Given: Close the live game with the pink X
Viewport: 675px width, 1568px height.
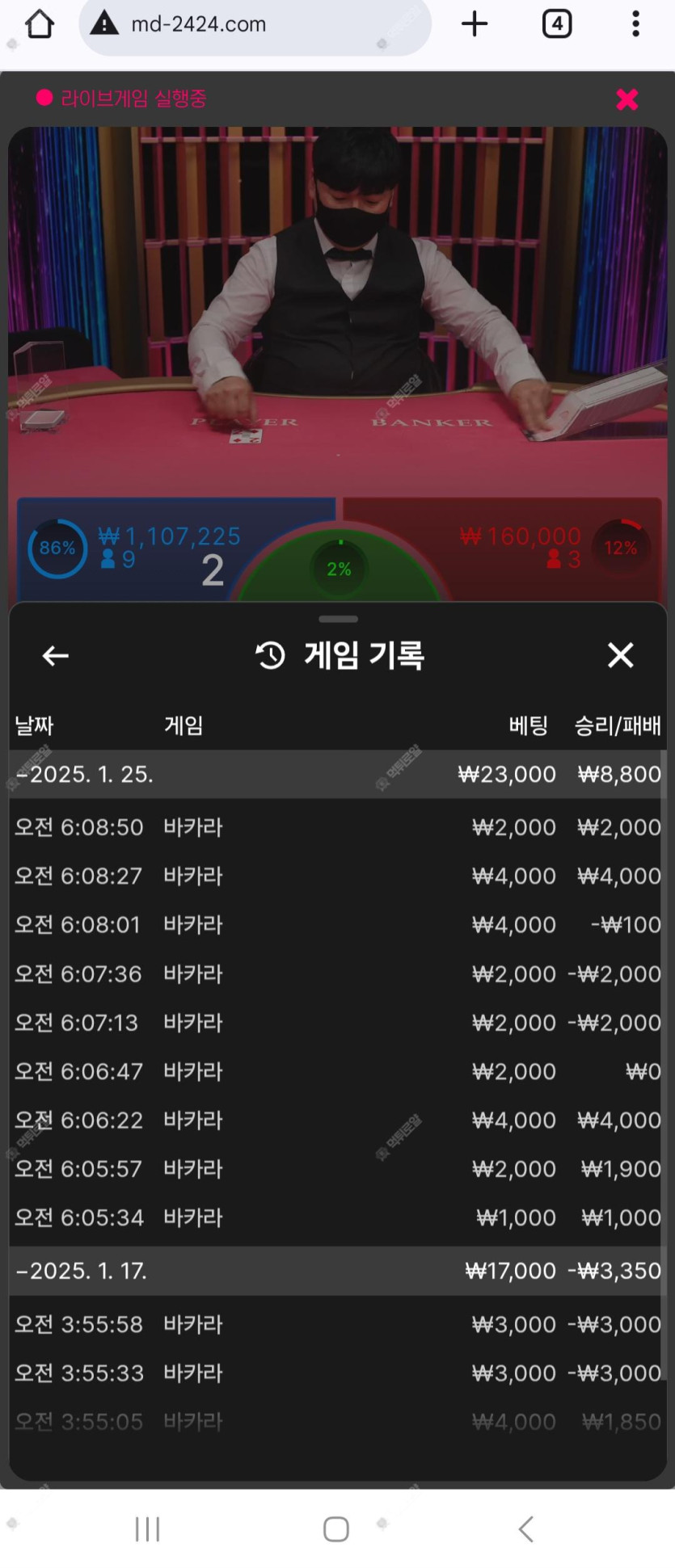Looking at the screenshot, I should (626, 99).
